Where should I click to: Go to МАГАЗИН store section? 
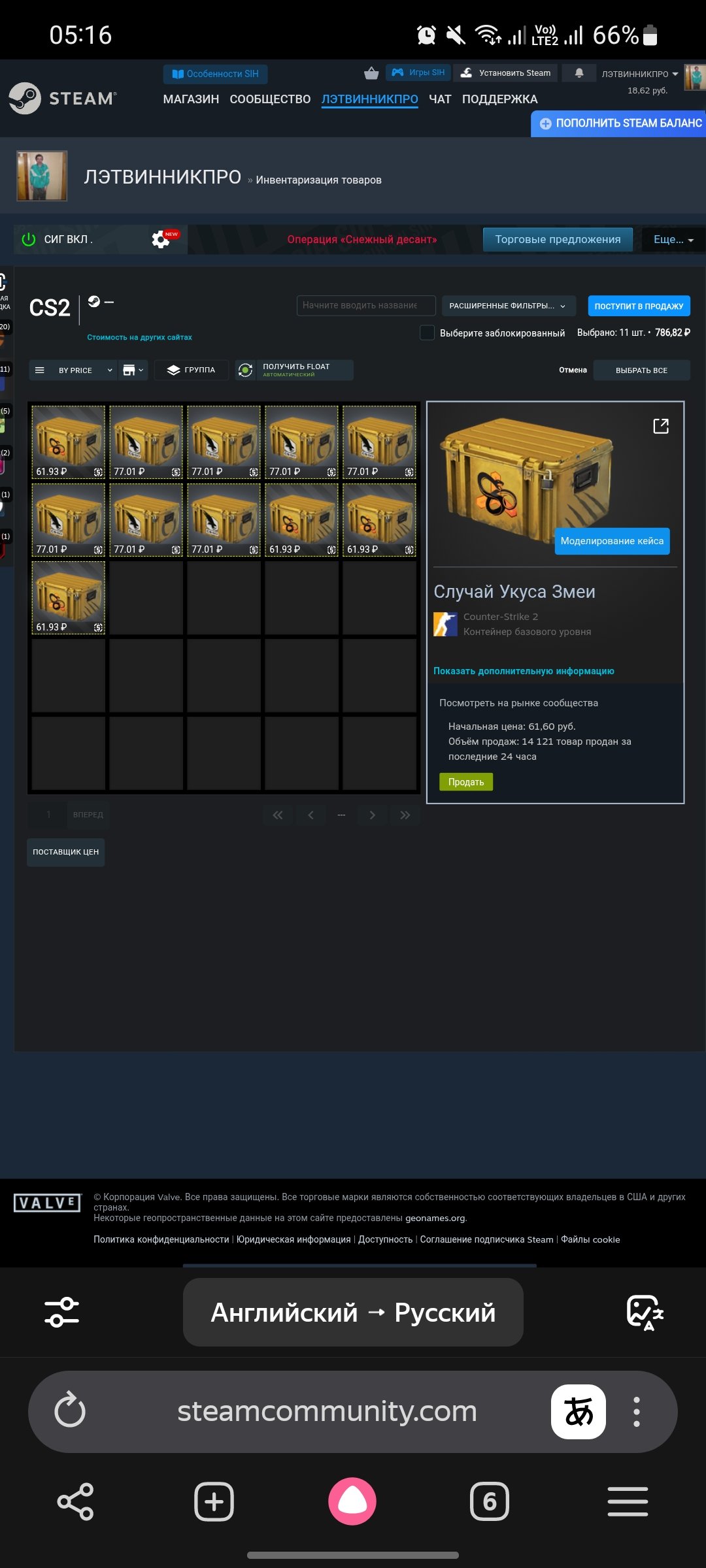coord(191,99)
